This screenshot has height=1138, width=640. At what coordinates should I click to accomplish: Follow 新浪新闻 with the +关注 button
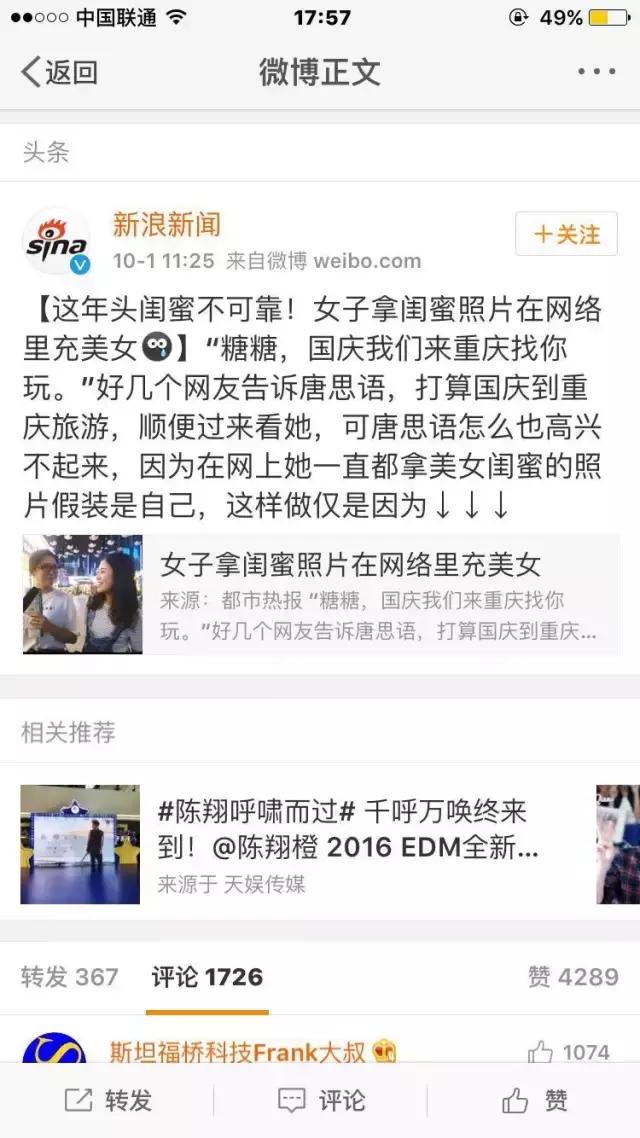coord(566,235)
